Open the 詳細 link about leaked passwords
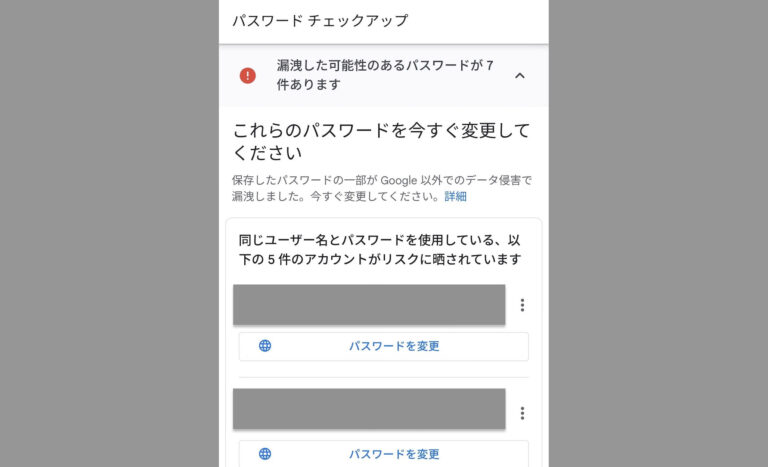The width and height of the screenshot is (768, 467). click(455, 196)
